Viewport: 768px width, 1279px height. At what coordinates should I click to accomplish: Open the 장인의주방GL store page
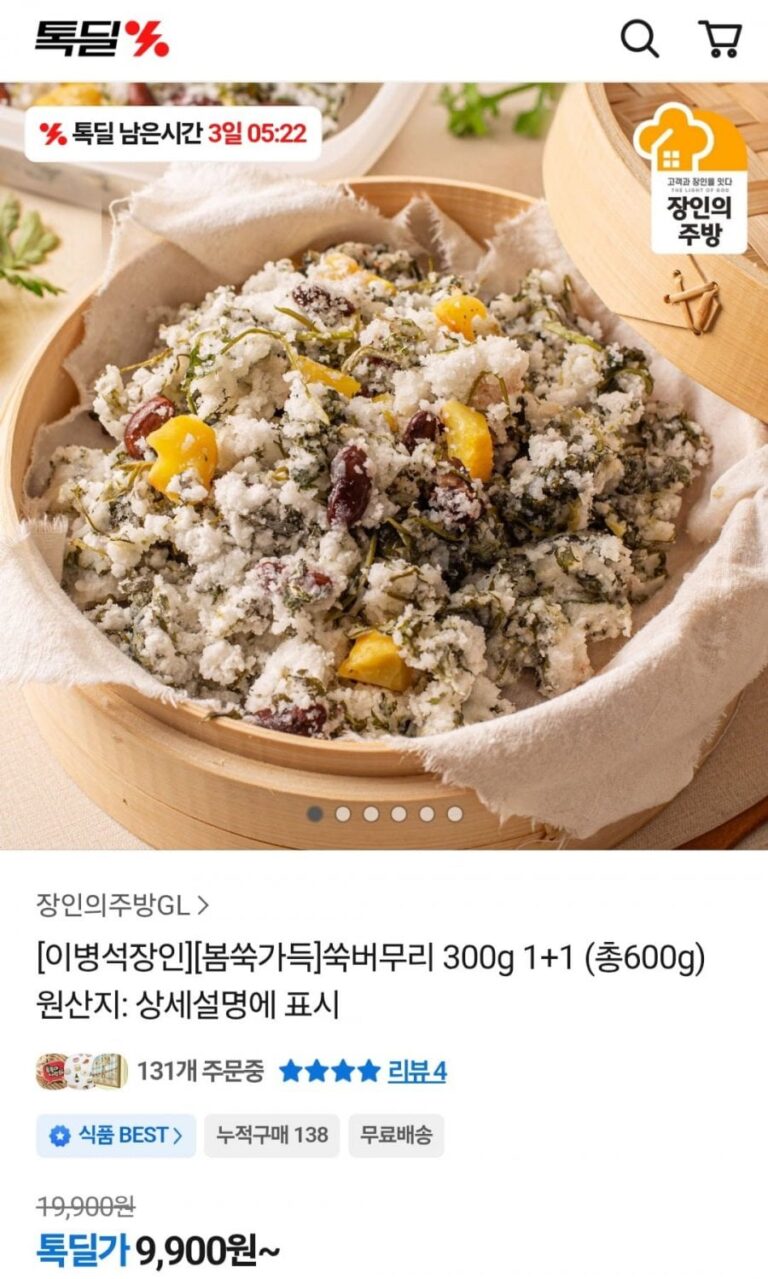[122, 905]
